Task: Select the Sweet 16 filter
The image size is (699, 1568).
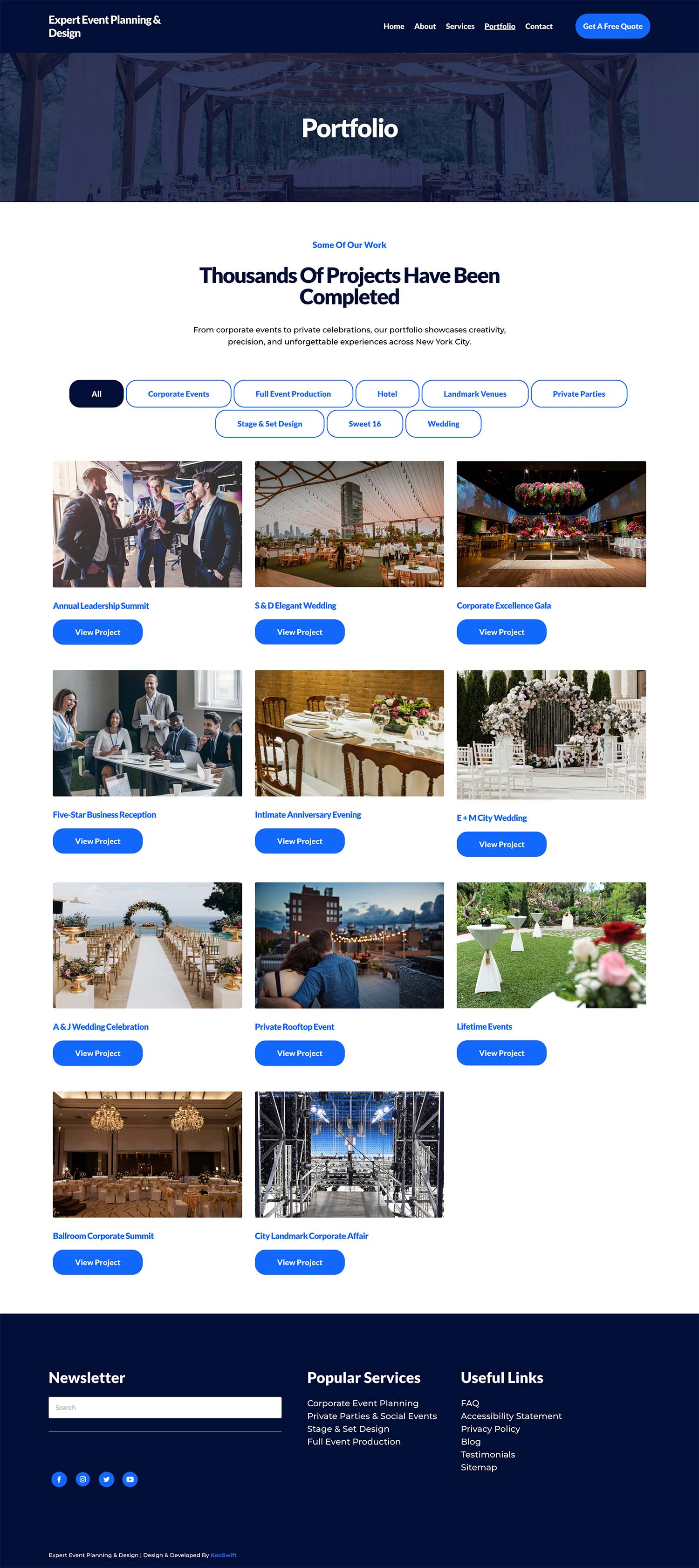Action: click(364, 424)
